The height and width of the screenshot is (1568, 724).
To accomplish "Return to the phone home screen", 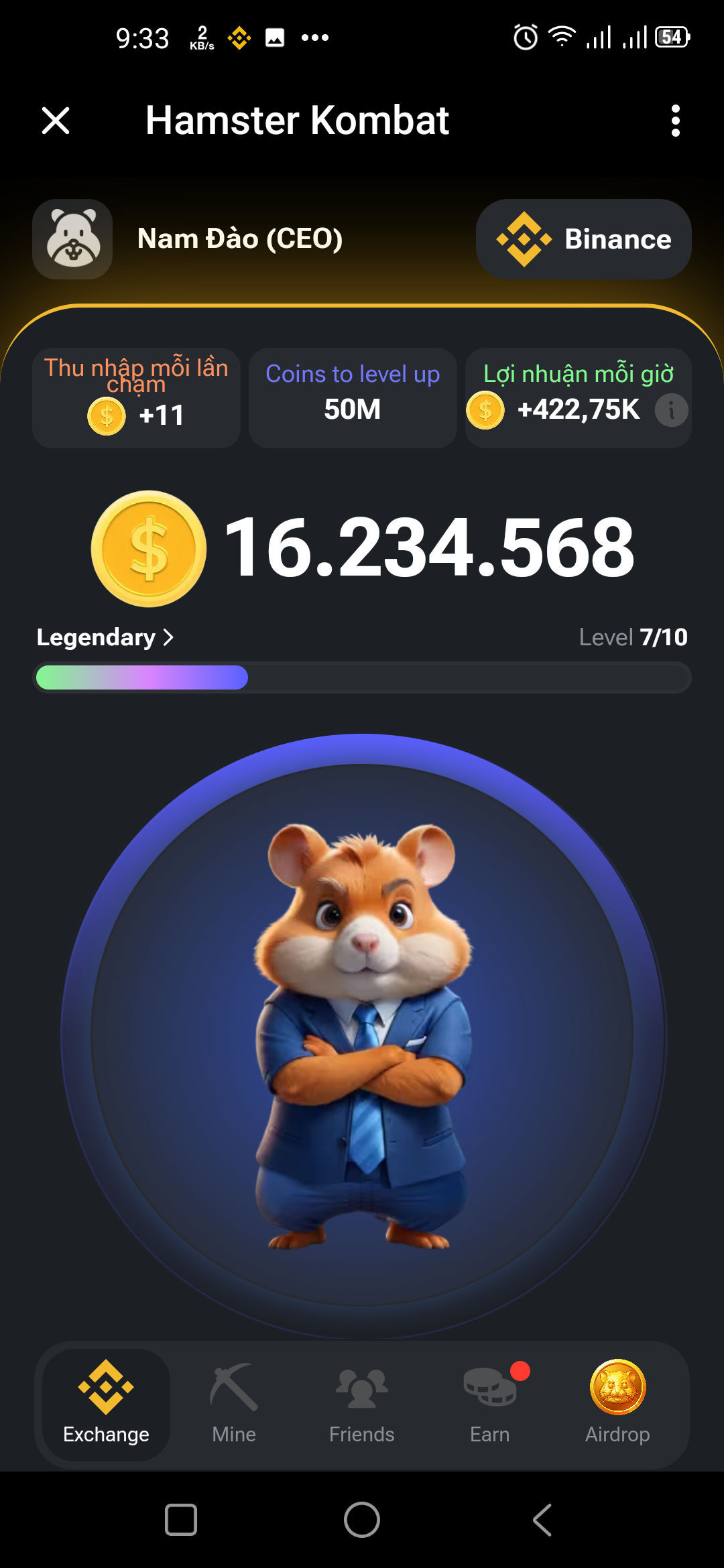I will pyautogui.click(x=362, y=1520).
